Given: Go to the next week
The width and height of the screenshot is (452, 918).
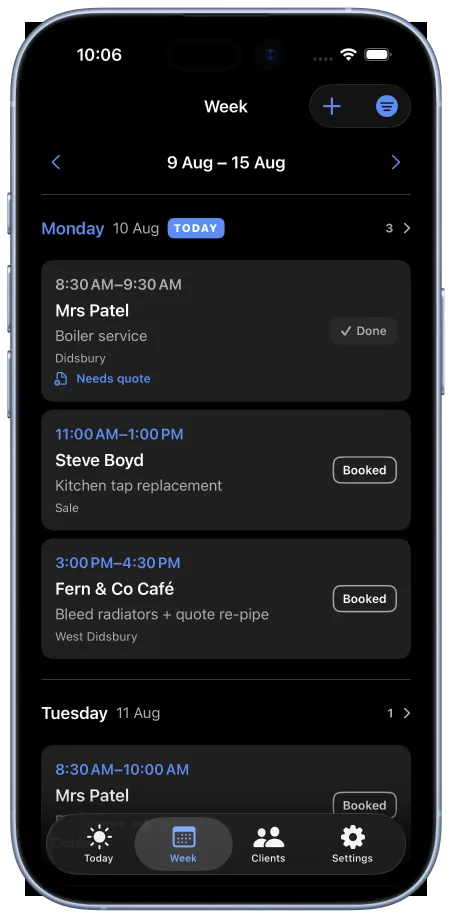Looking at the screenshot, I should click(396, 162).
